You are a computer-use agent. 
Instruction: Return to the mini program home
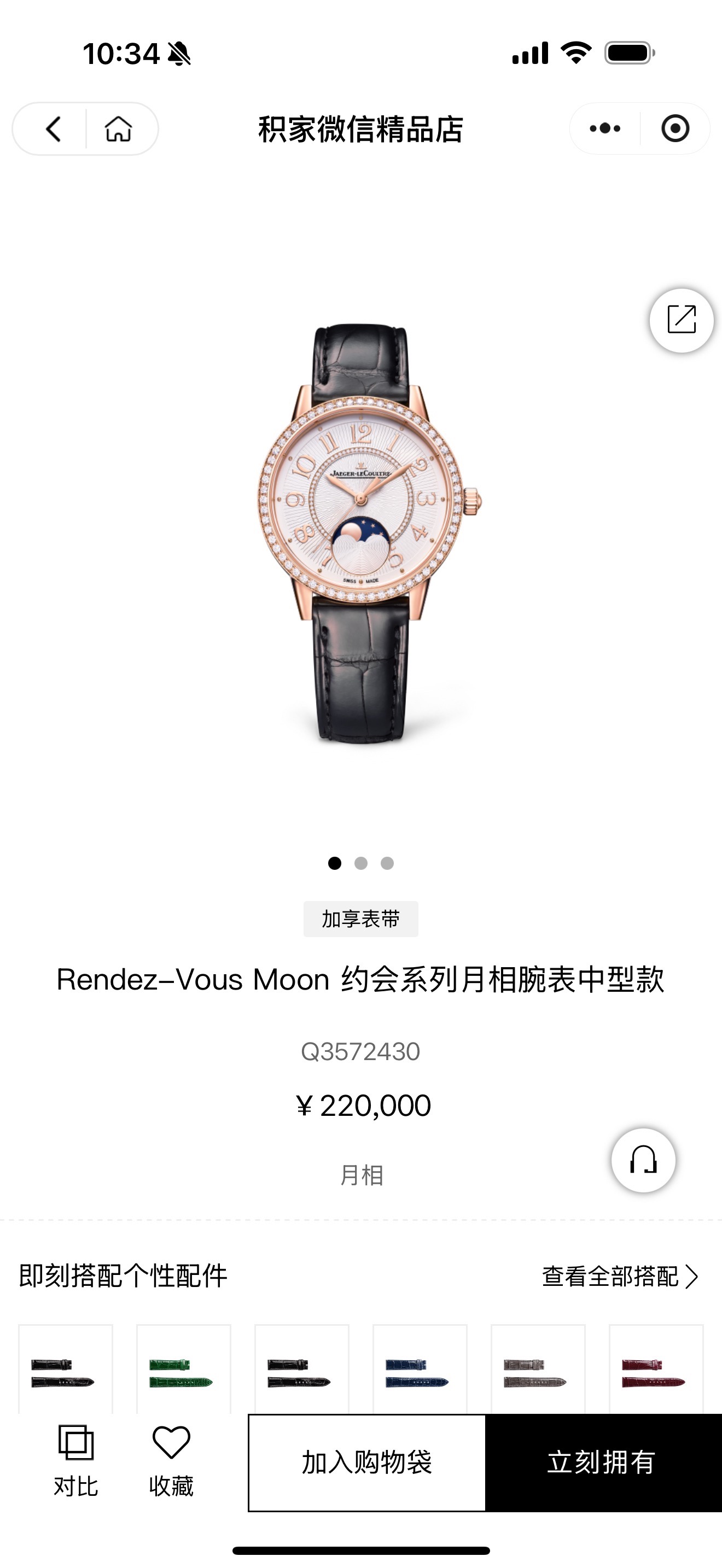tap(119, 129)
